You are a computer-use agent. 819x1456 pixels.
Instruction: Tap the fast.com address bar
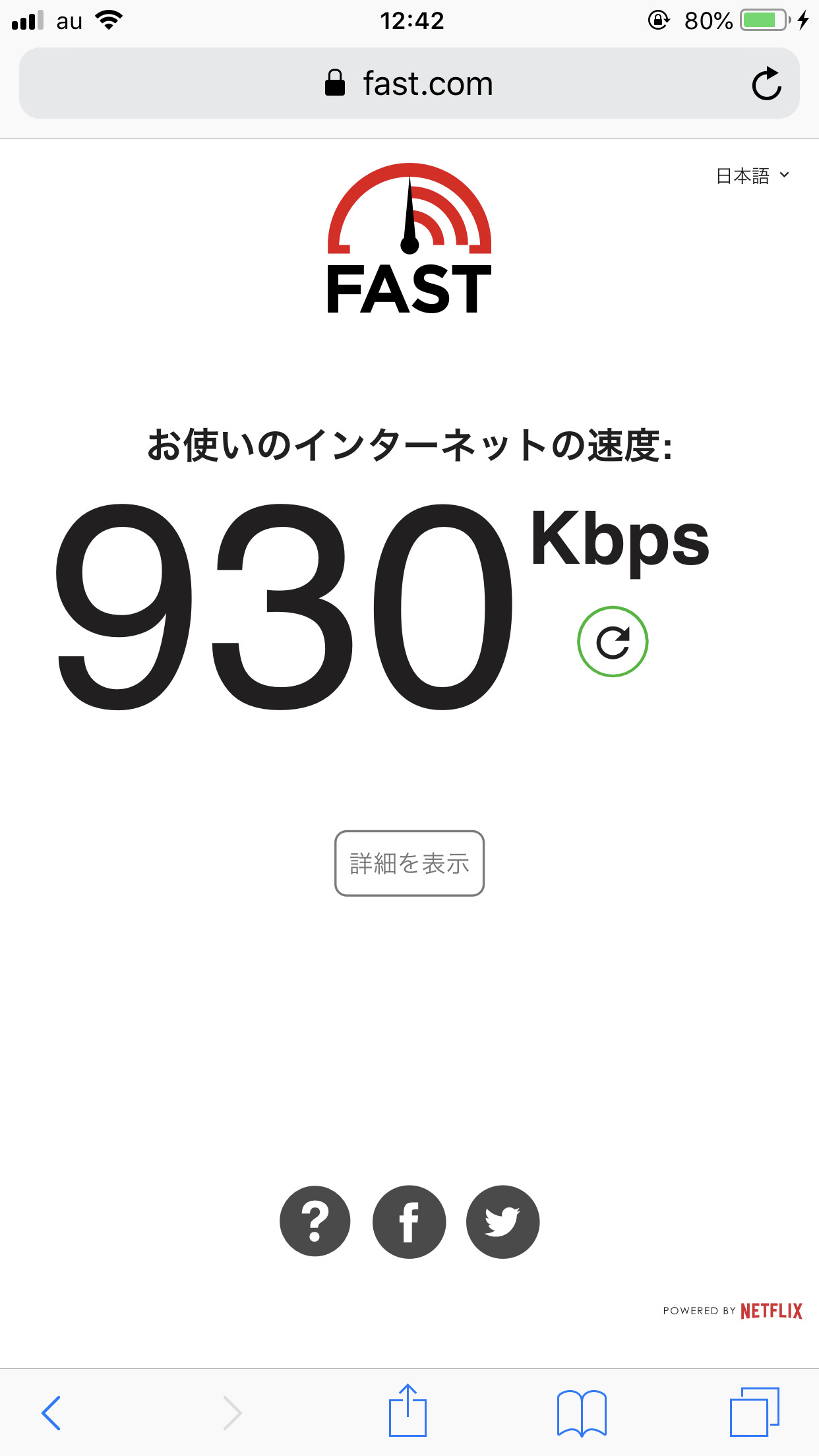(409, 84)
